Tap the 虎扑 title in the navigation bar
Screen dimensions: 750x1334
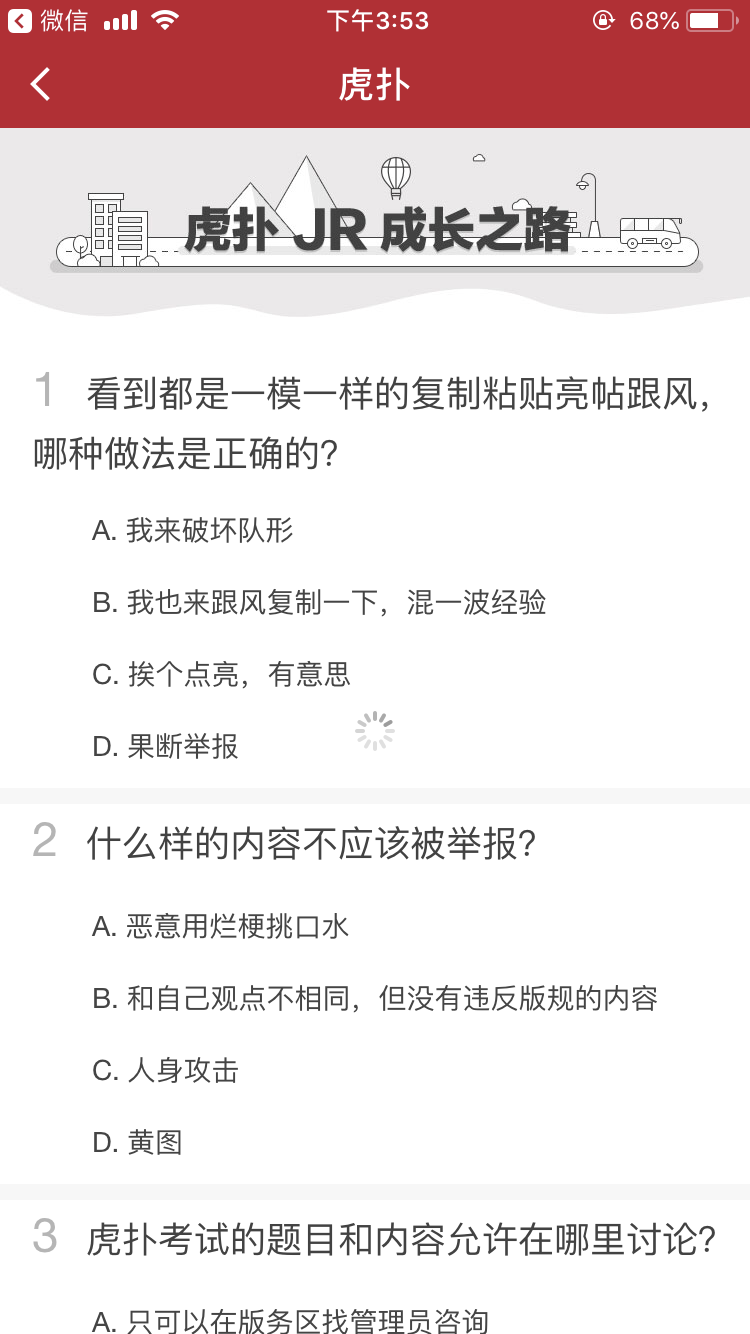click(x=375, y=84)
